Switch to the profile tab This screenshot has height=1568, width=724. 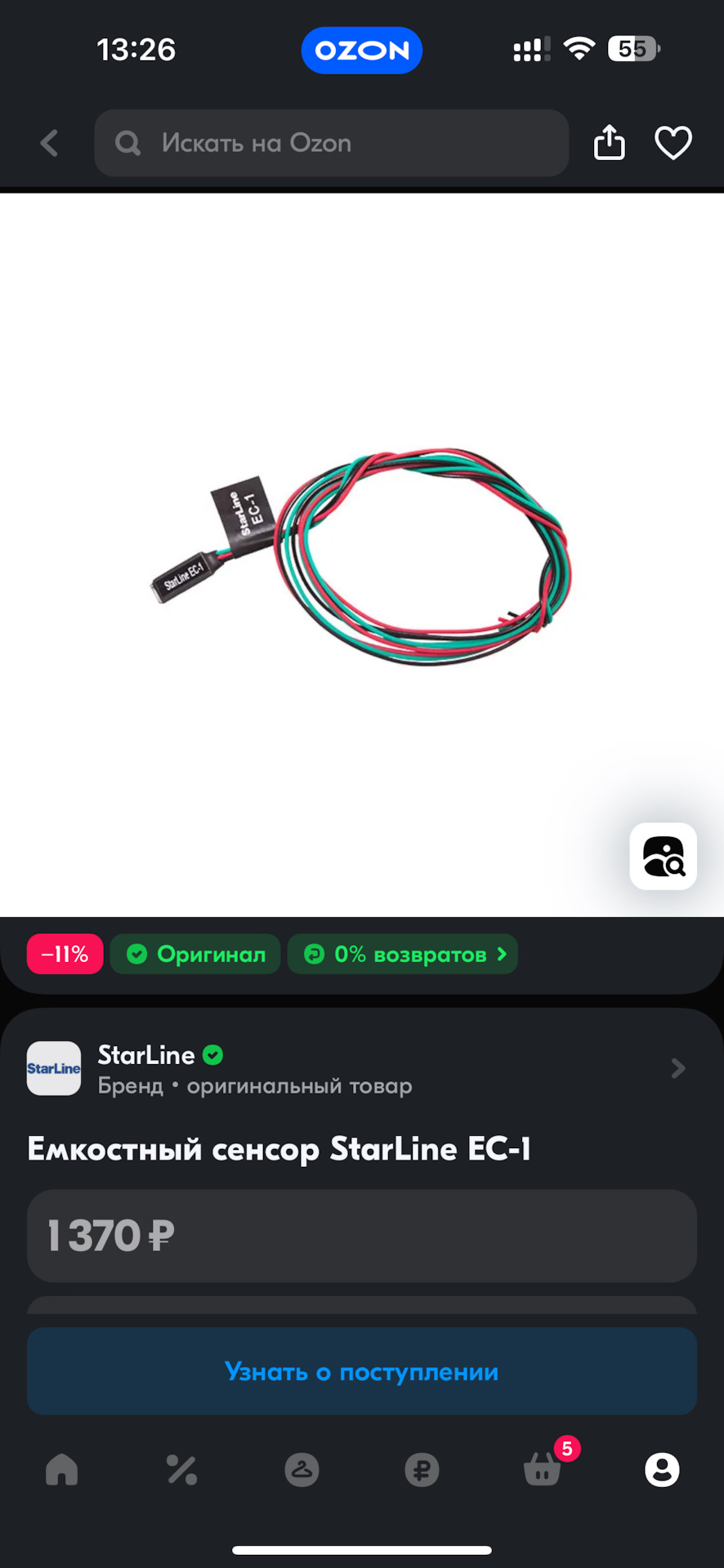tap(662, 1470)
